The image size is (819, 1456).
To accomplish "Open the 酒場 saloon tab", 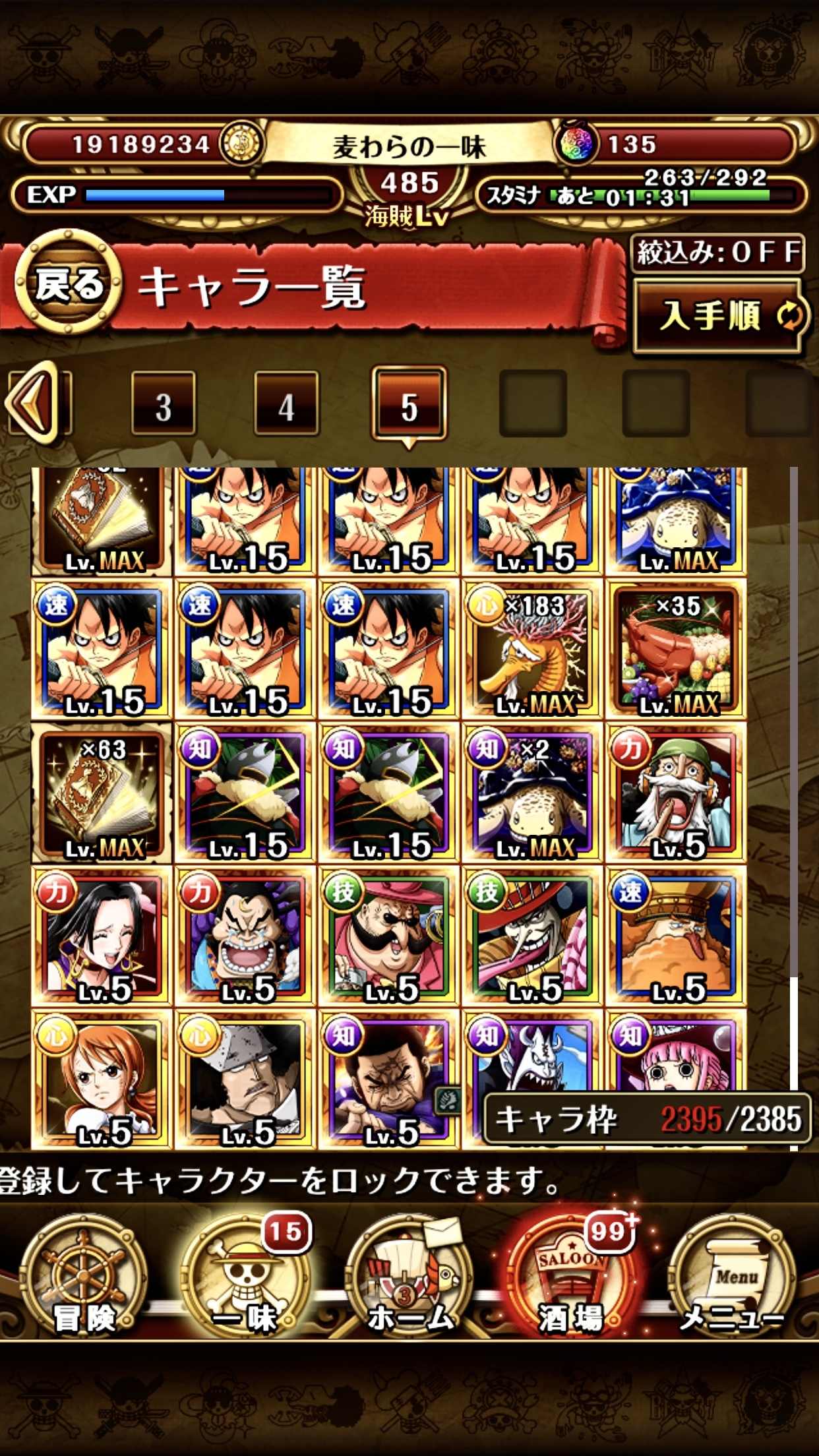I will click(571, 1275).
